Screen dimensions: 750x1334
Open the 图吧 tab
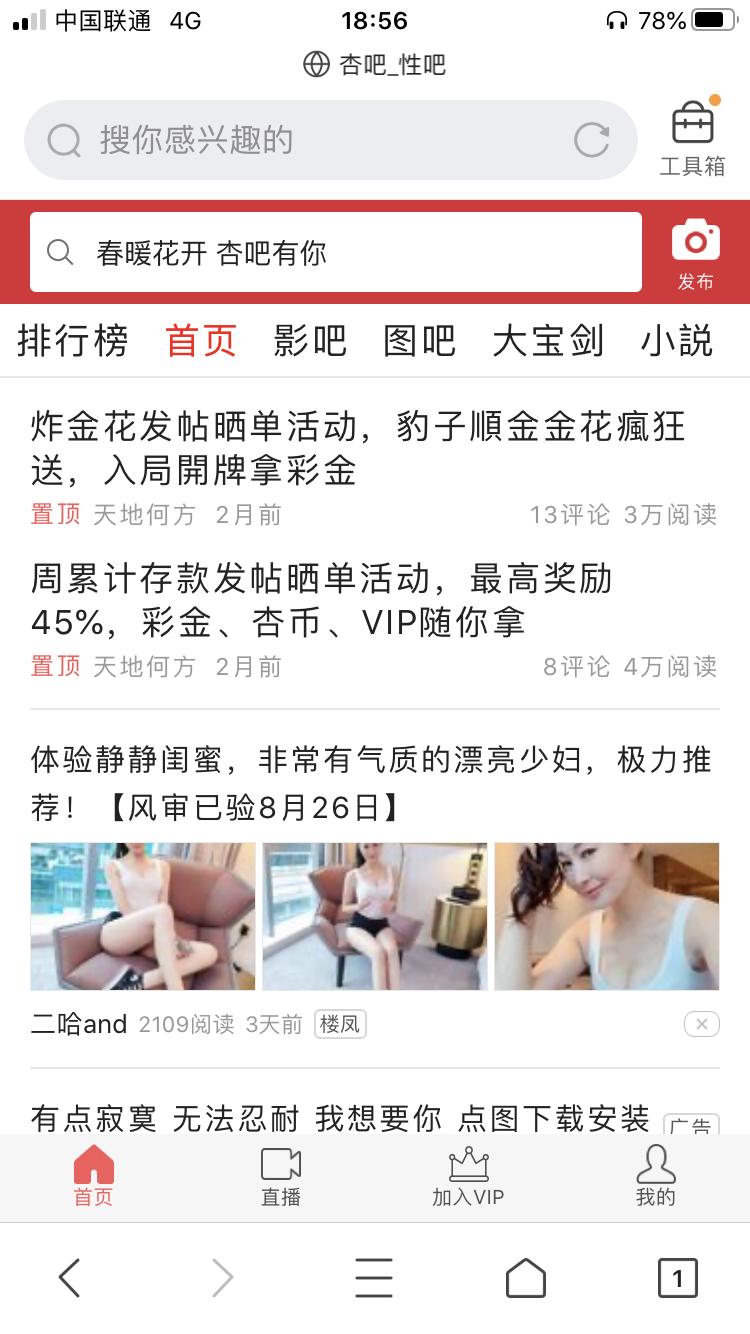coord(419,341)
